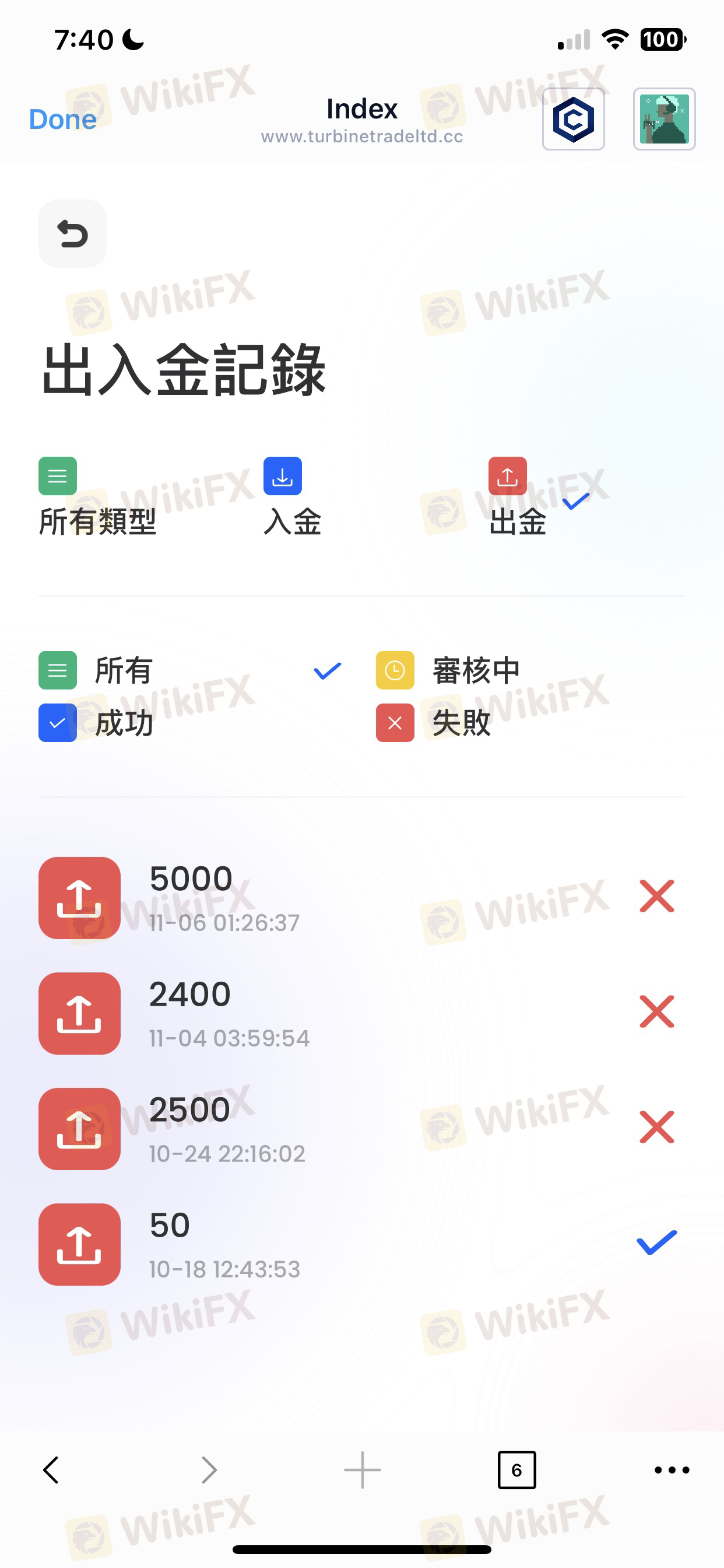Open the browser more options menu
The width and height of the screenshot is (724, 1568).
tap(671, 1470)
